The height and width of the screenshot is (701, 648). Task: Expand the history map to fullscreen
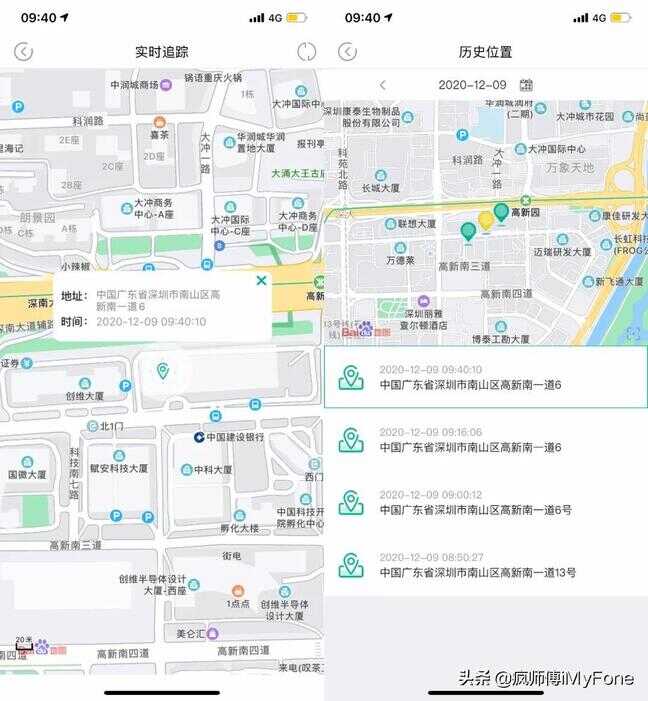(x=632, y=334)
